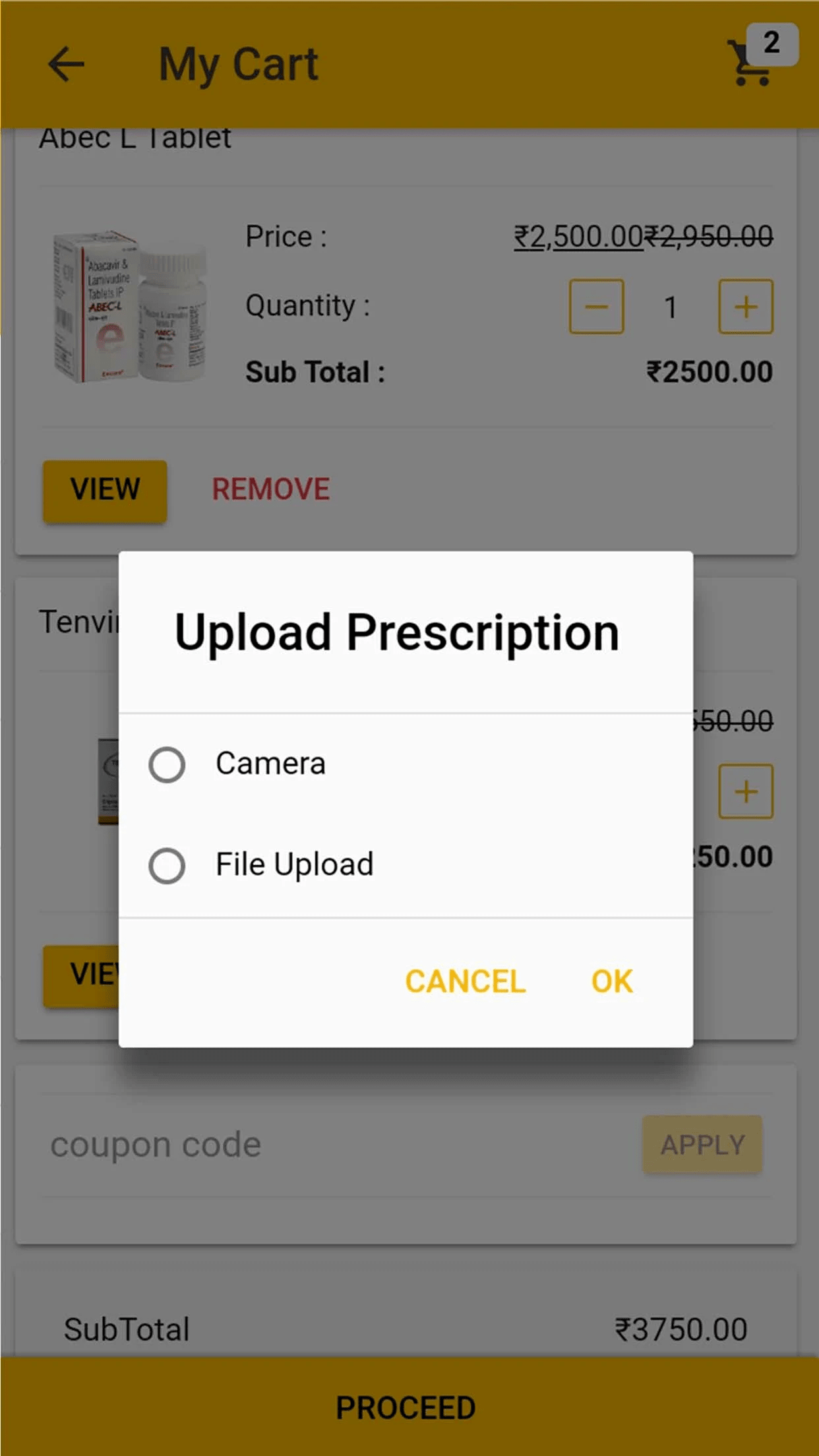819x1456 pixels.
Task: Confirm with the OK button
Action: 612,981
